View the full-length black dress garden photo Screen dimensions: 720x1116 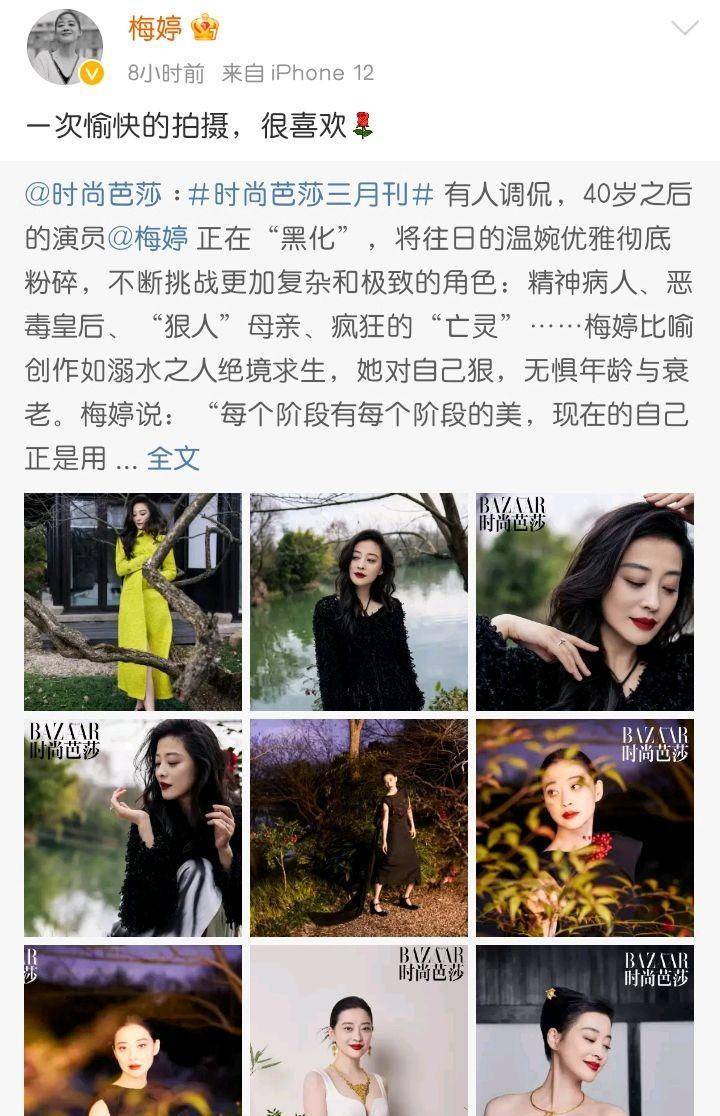[359, 827]
